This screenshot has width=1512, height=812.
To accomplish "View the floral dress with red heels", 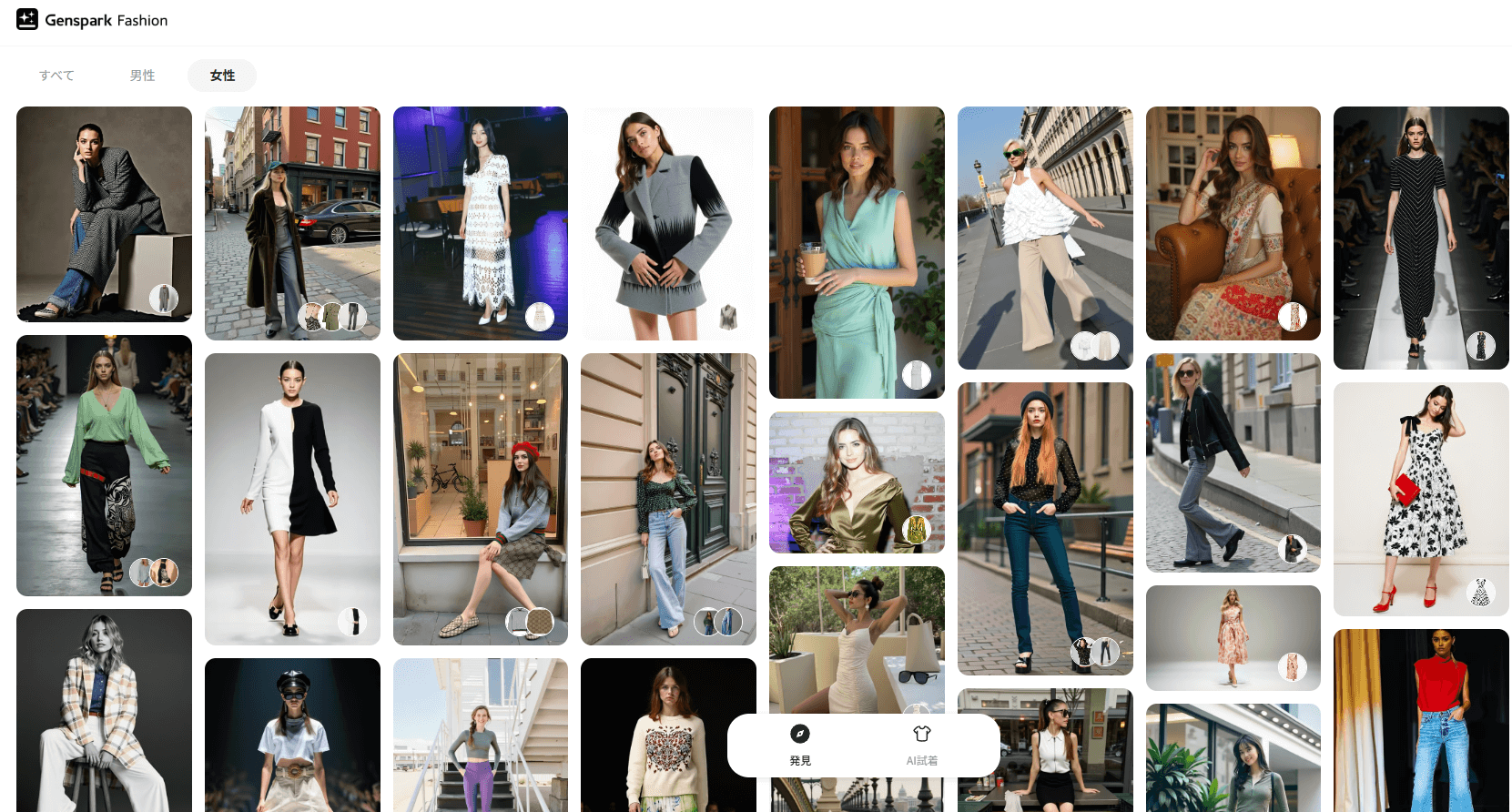I will (x=1421, y=499).
